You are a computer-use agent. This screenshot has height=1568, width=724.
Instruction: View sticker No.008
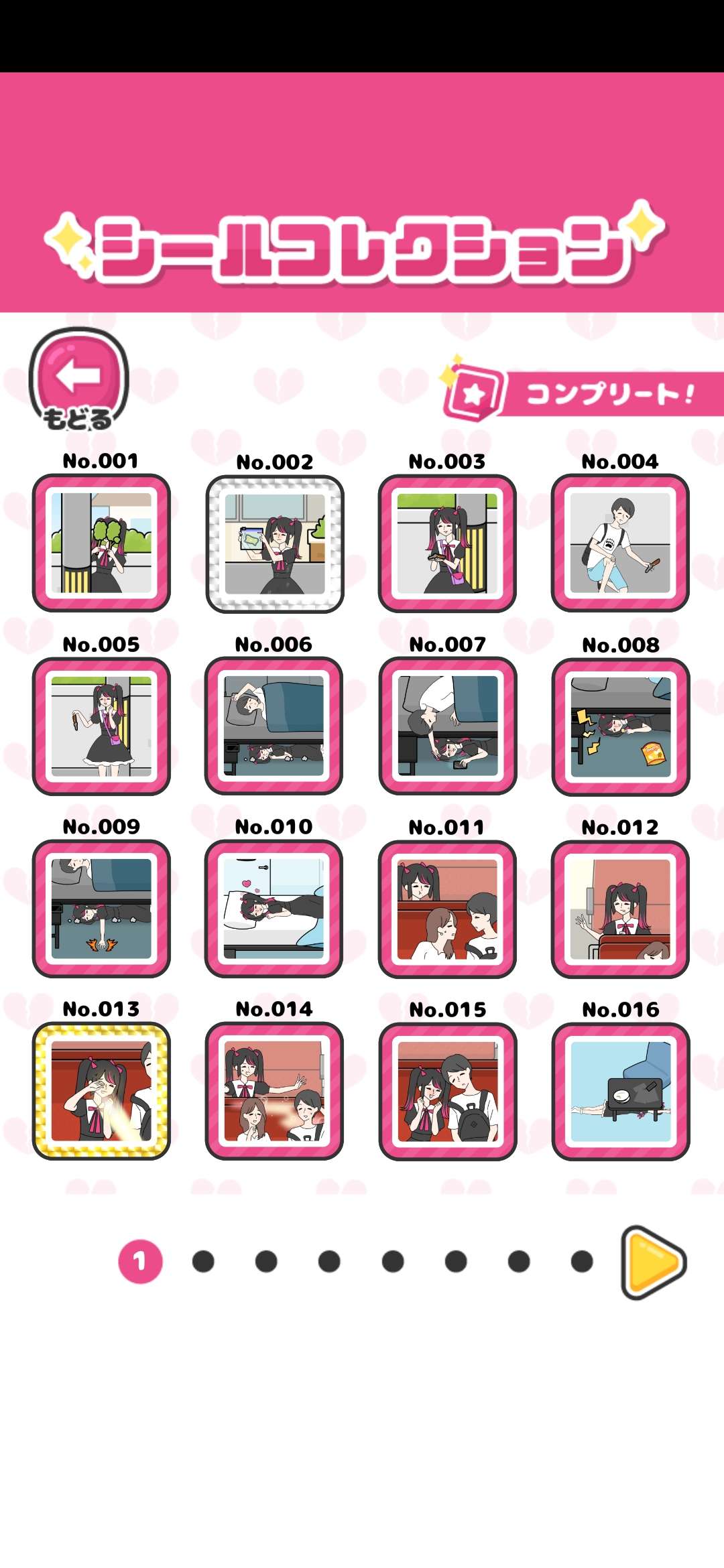click(620, 726)
